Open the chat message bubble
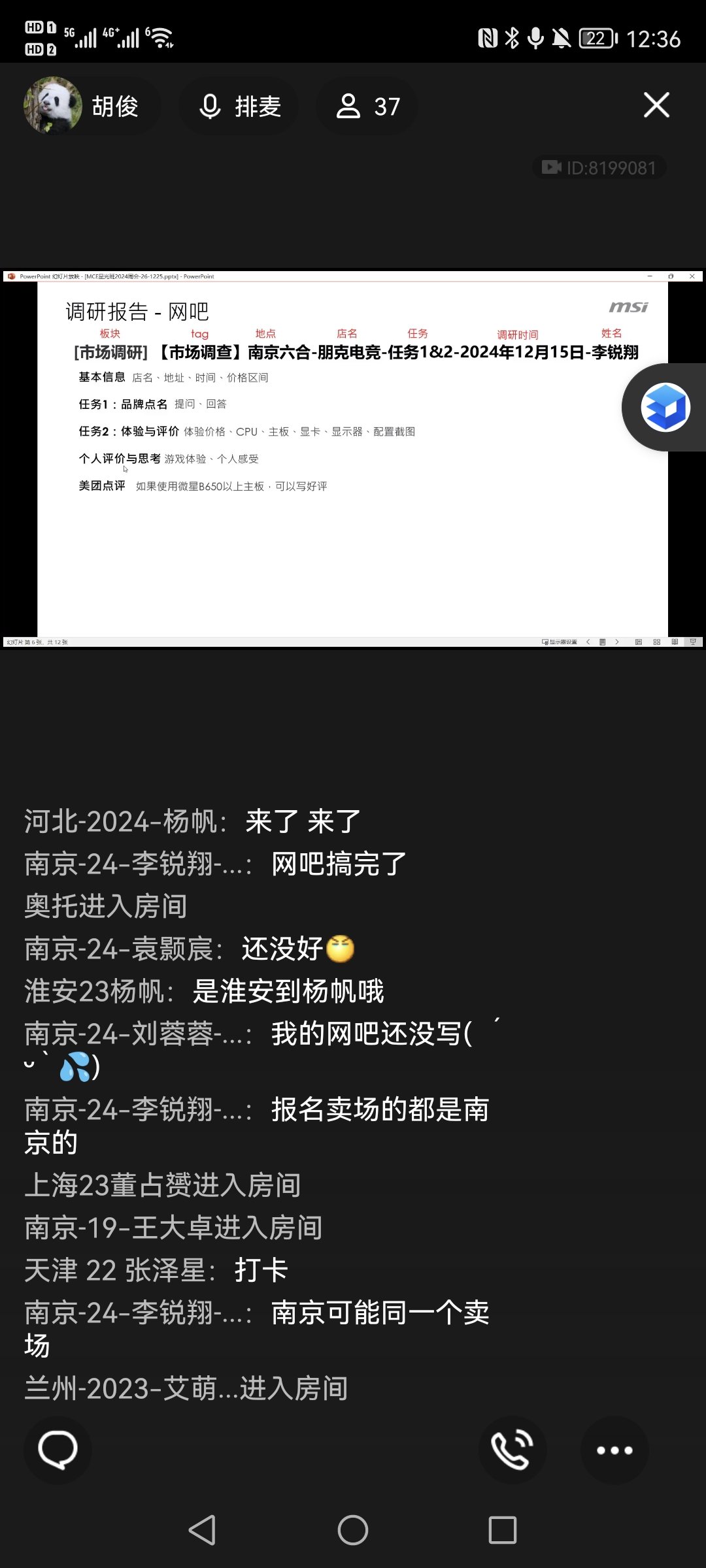The height and width of the screenshot is (1568, 706). coord(58,1450)
